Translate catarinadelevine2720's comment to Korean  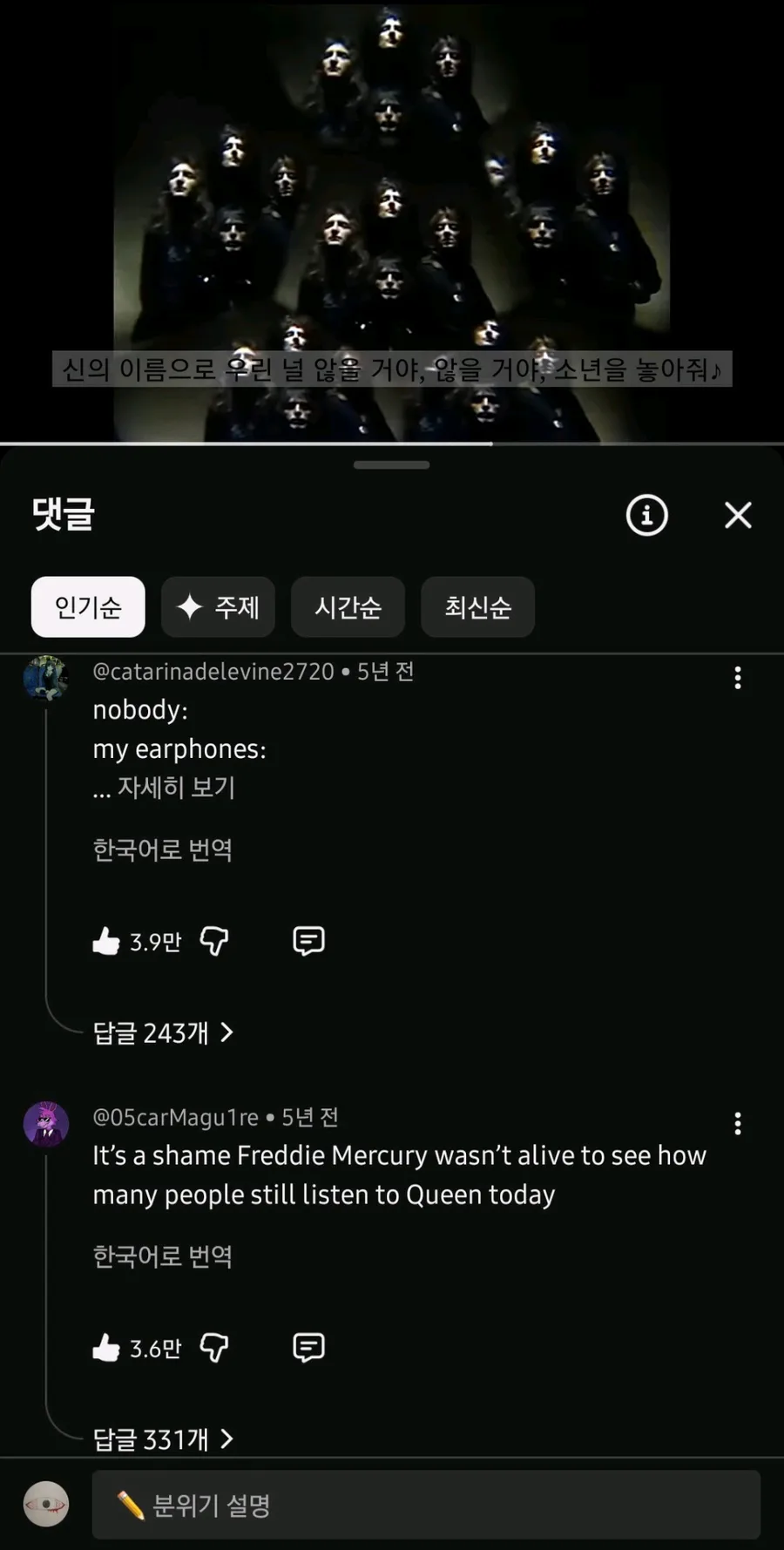click(x=163, y=849)
